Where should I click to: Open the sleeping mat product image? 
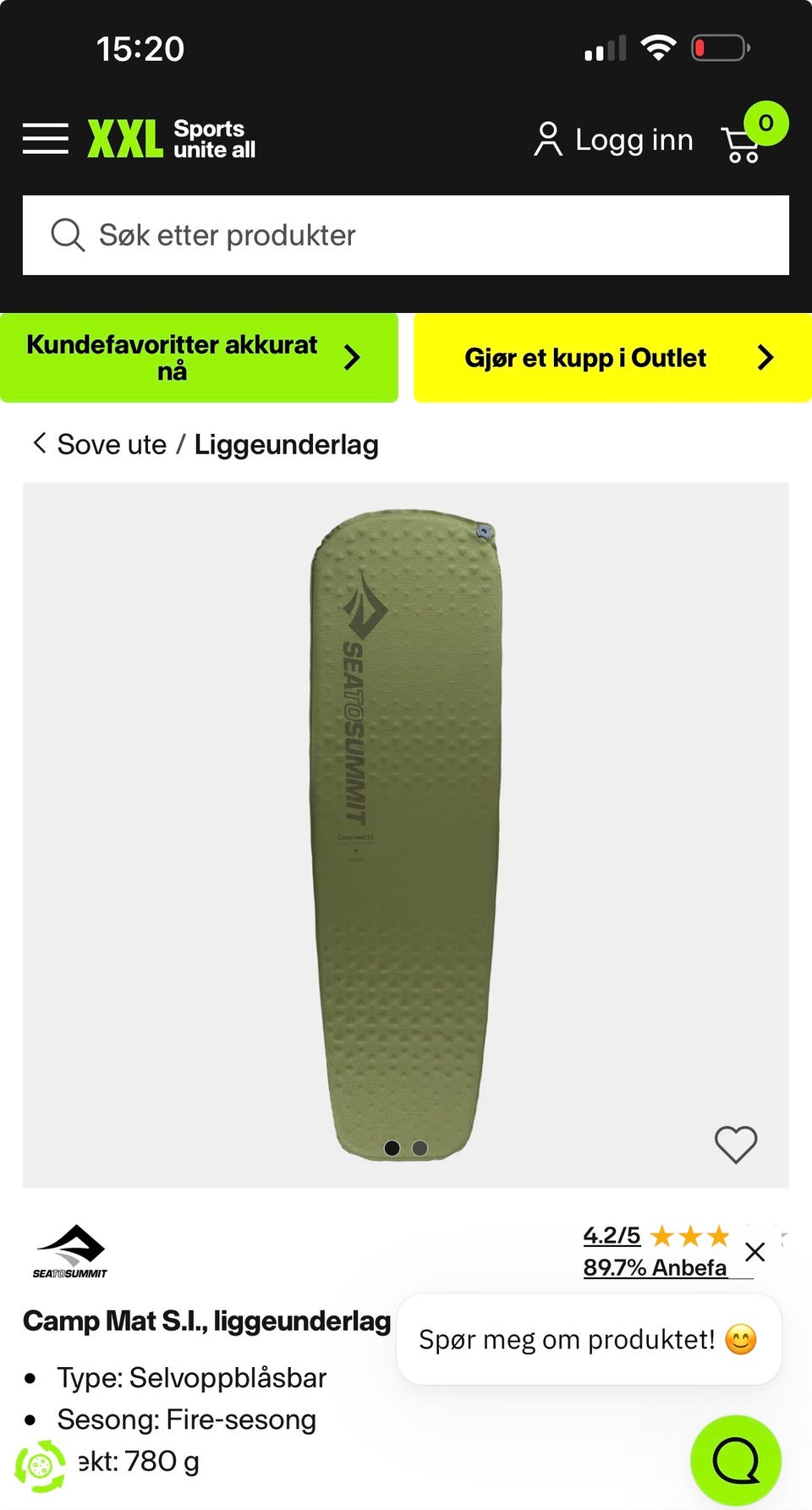pyautogui.click(x=406, y=834)
